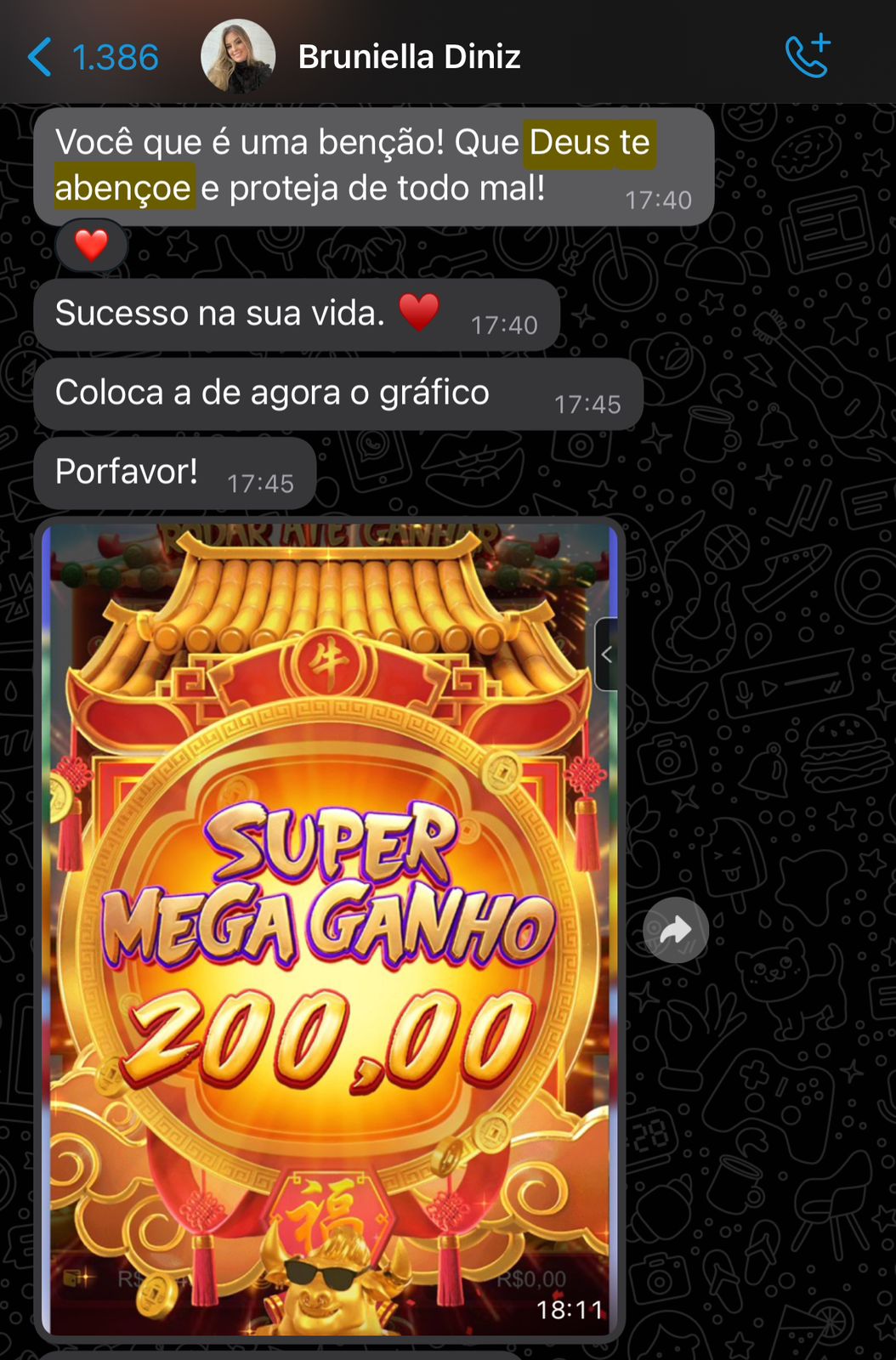View the heart reaction on the blessing message

[x=91, y=246]
